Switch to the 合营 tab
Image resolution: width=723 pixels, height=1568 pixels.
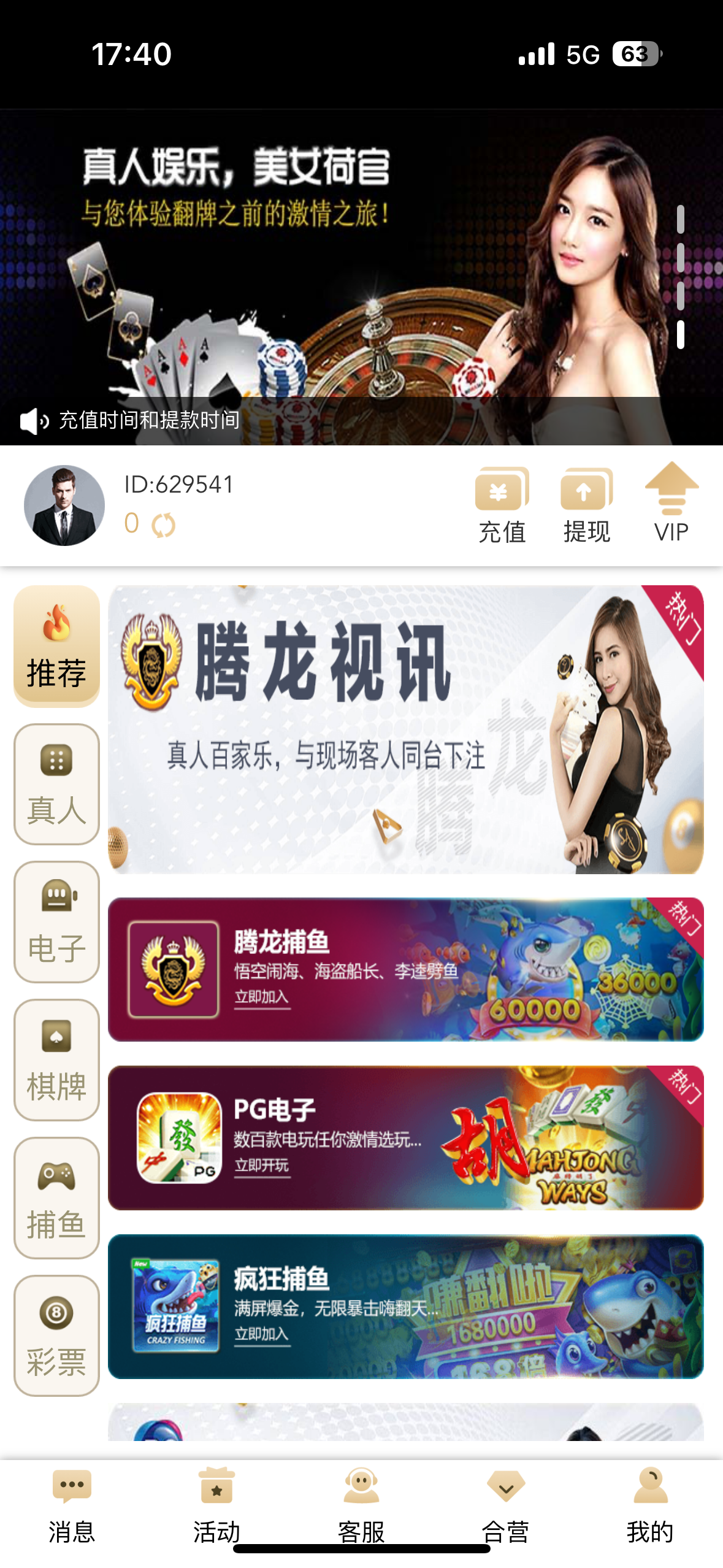pyautogui.click(x=506, y=1505)
